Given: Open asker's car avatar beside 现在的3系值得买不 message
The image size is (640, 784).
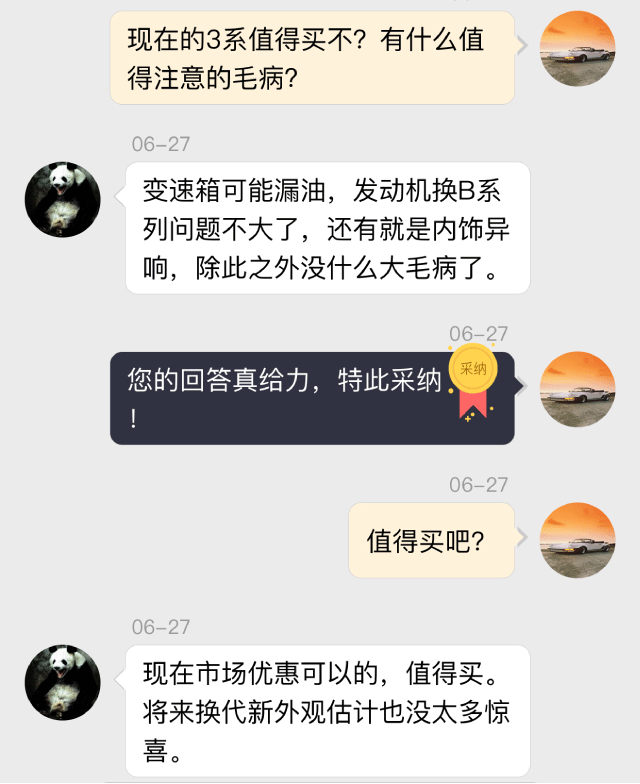Looking at the screenshot, I should tap(577, 48).
